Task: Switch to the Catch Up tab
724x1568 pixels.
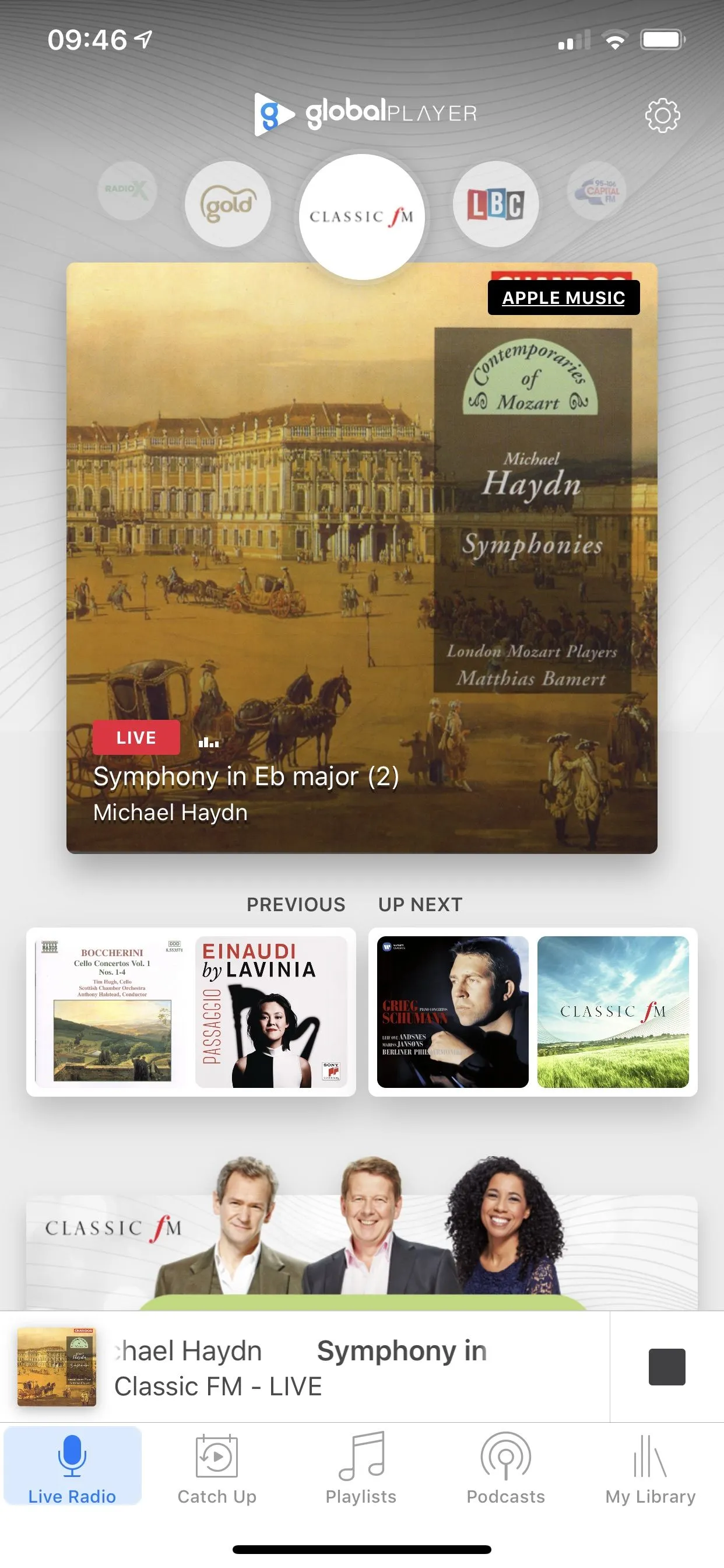Action: (217, 1467)
